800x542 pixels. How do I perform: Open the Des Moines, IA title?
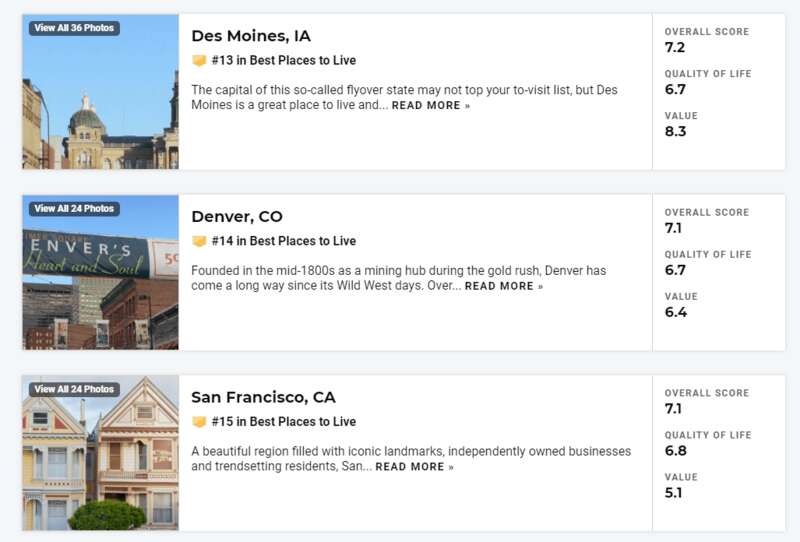pos(251,36)
